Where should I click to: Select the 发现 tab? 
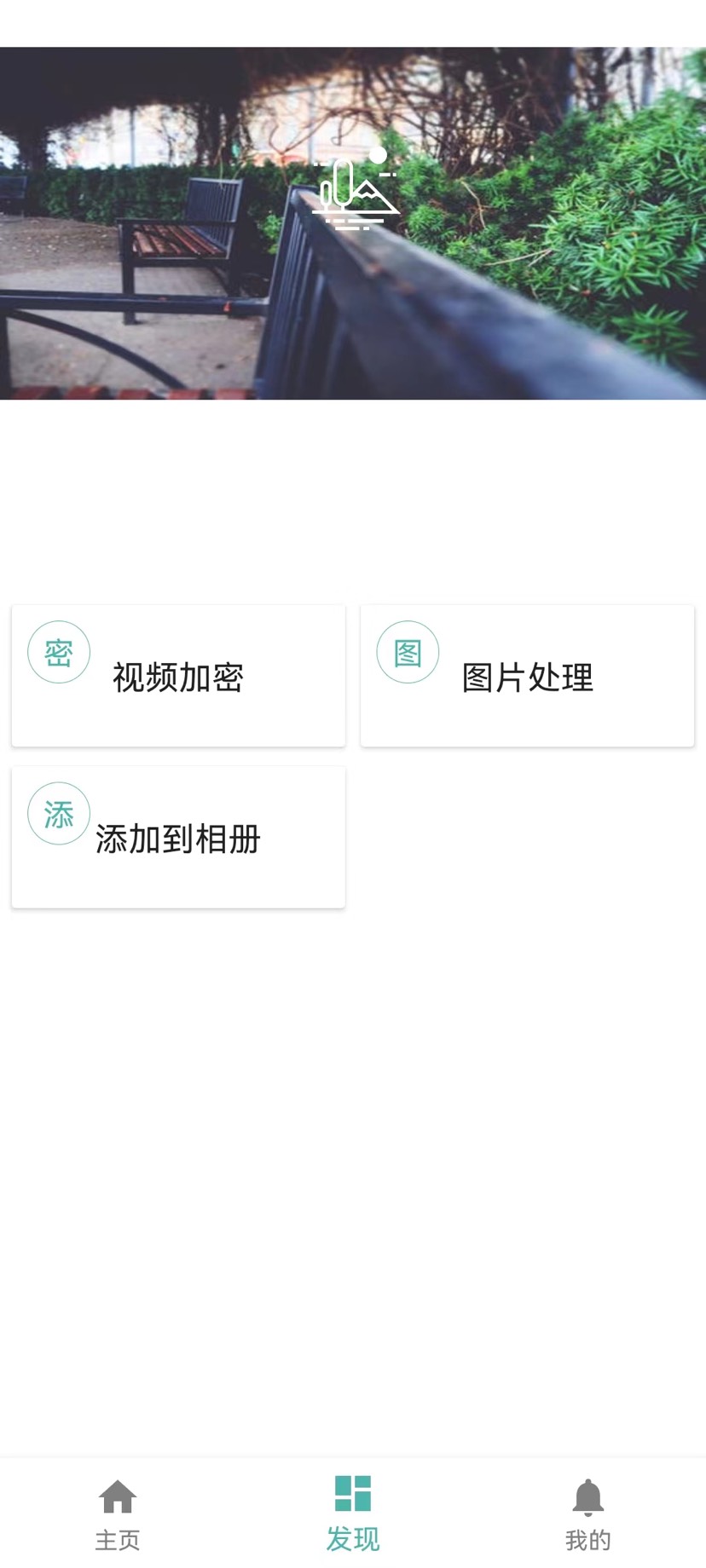pos(353,1513)
